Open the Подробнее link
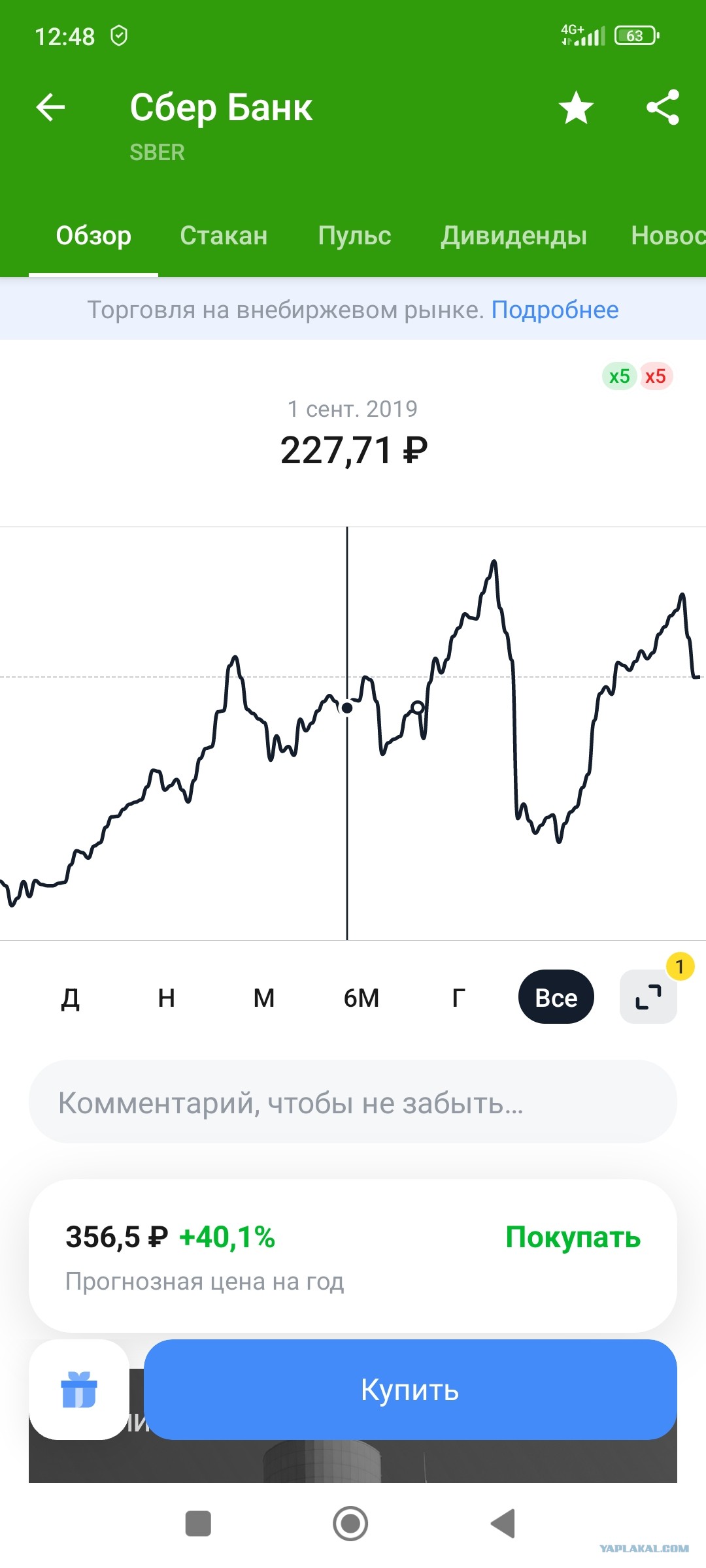 tap(555, 310)
